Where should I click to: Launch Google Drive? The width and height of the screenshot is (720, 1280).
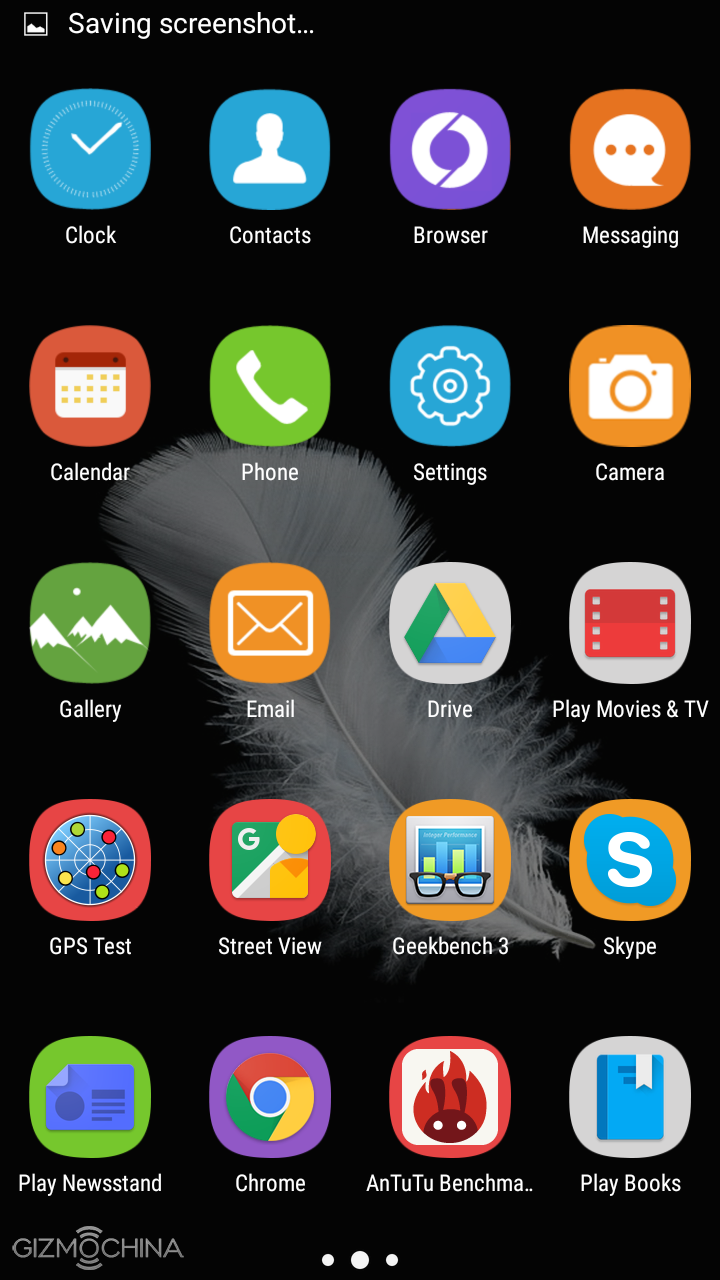pyautogui.click(x=450, y=623)
